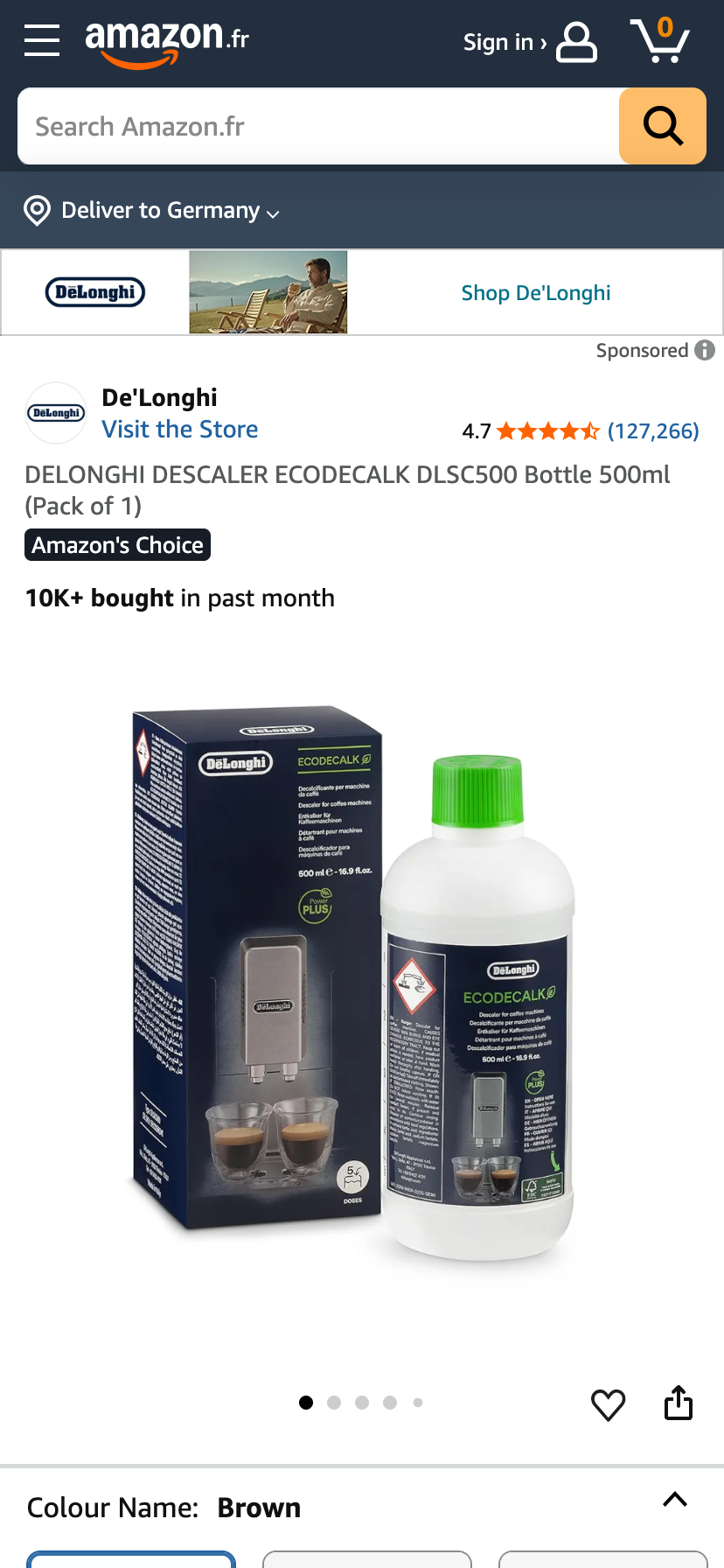
Task: Open the hamburger navigation menu
Action: (x=42, y=40)
